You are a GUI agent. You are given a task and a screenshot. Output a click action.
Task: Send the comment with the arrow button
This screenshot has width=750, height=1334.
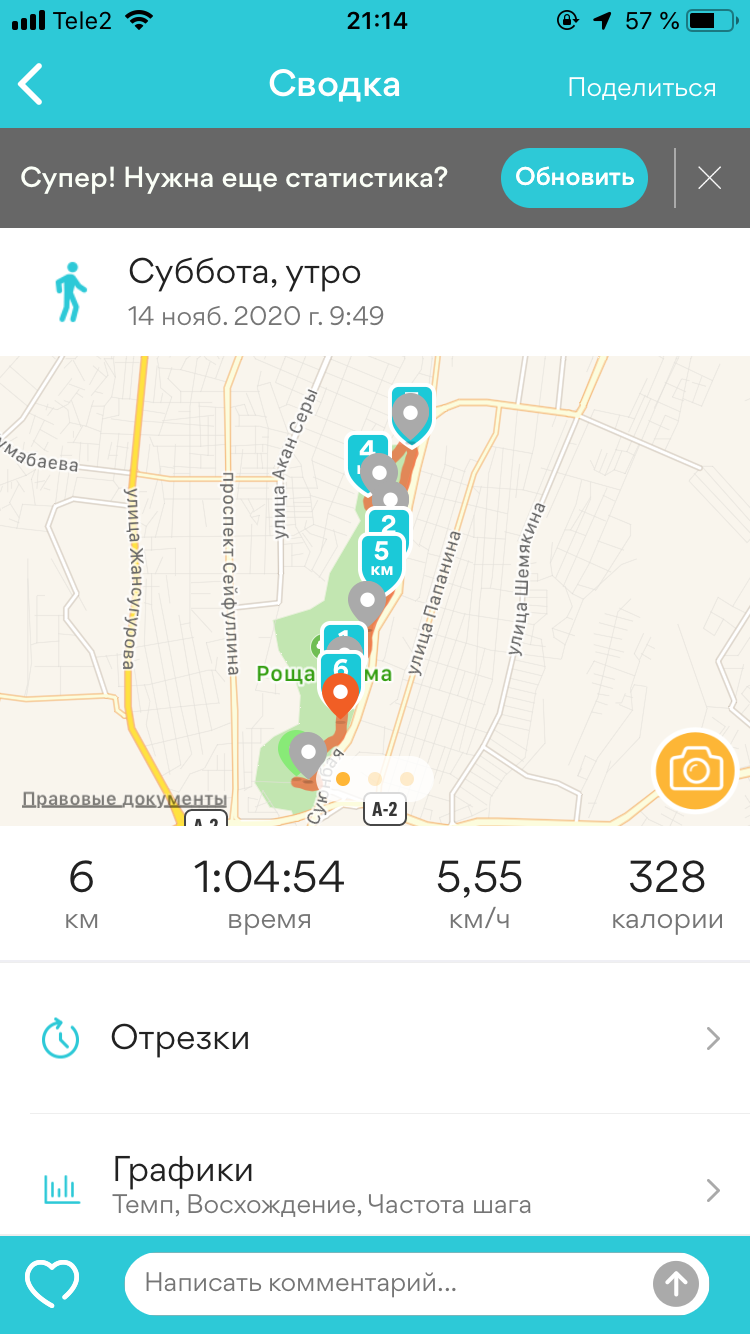coord(676,1283)
